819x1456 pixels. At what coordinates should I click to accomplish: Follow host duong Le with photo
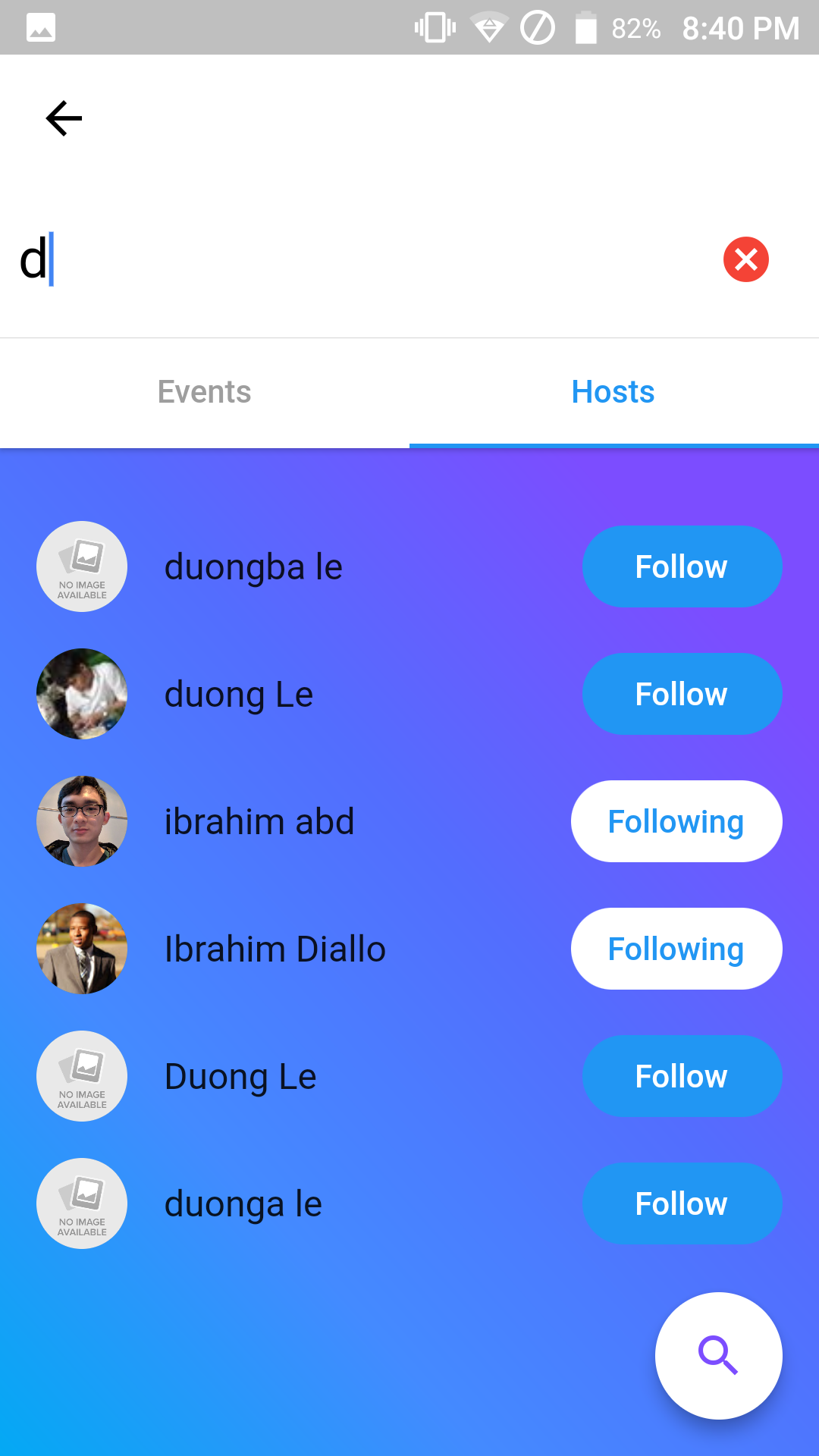(682, 694)
